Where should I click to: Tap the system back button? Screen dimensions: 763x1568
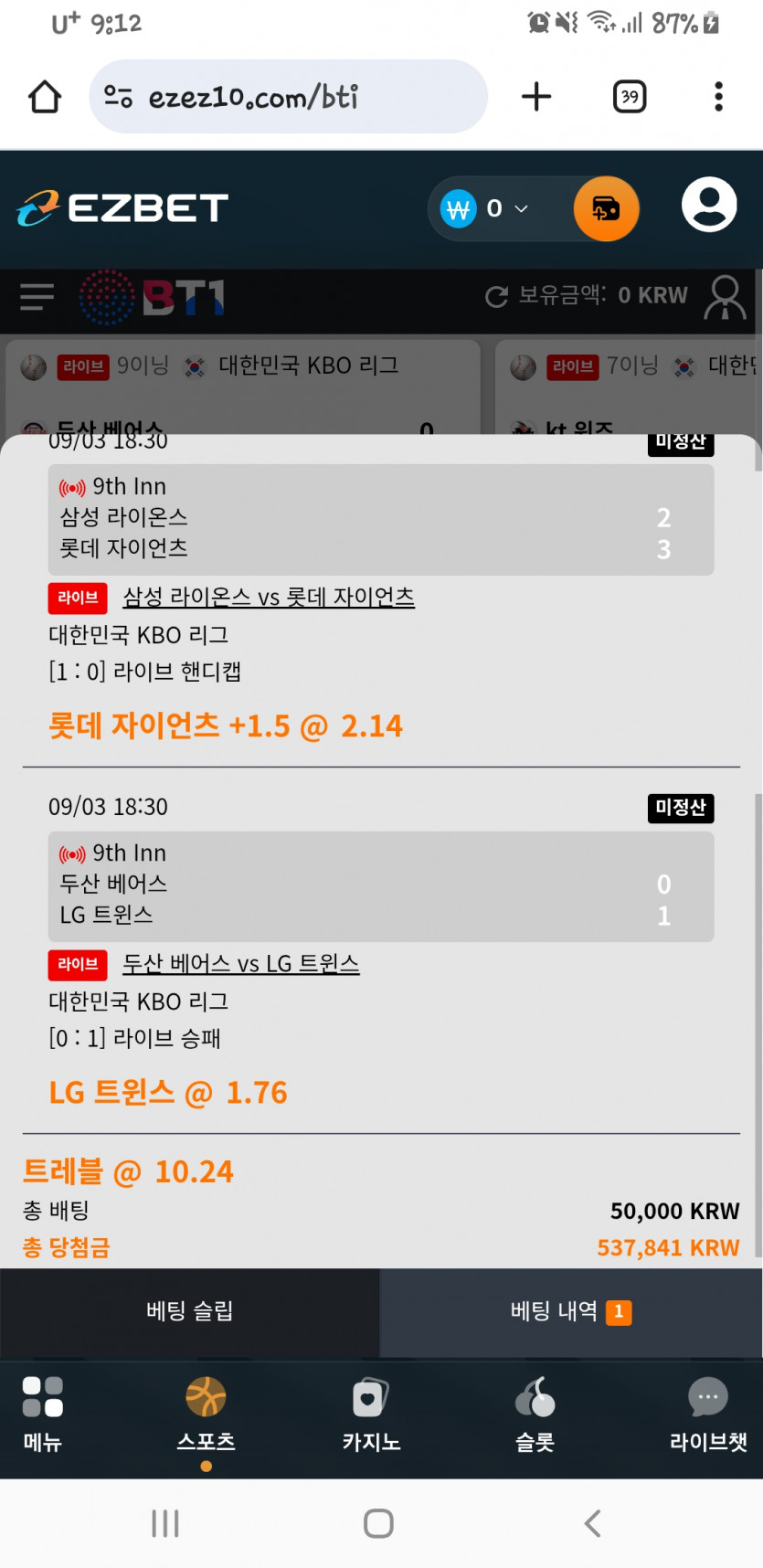coord(592,1523)
